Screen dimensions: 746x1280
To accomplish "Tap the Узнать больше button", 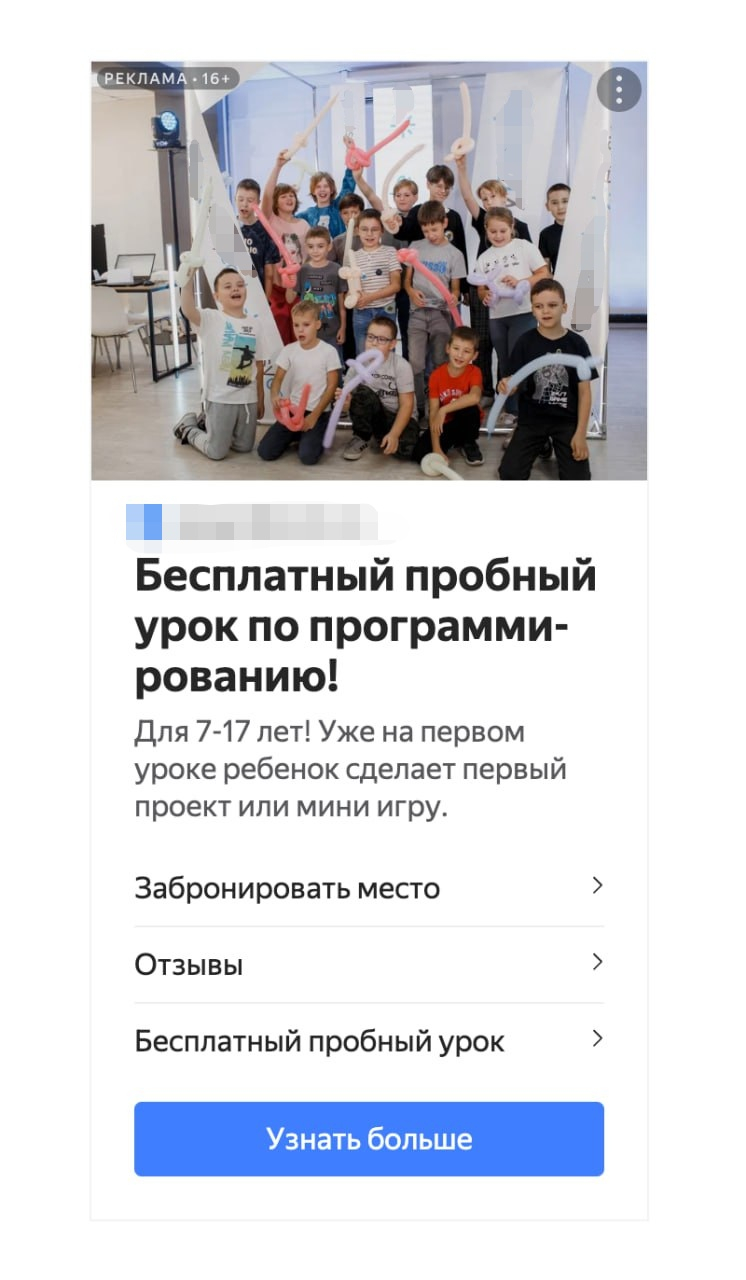I will (x=368, y=1139).
